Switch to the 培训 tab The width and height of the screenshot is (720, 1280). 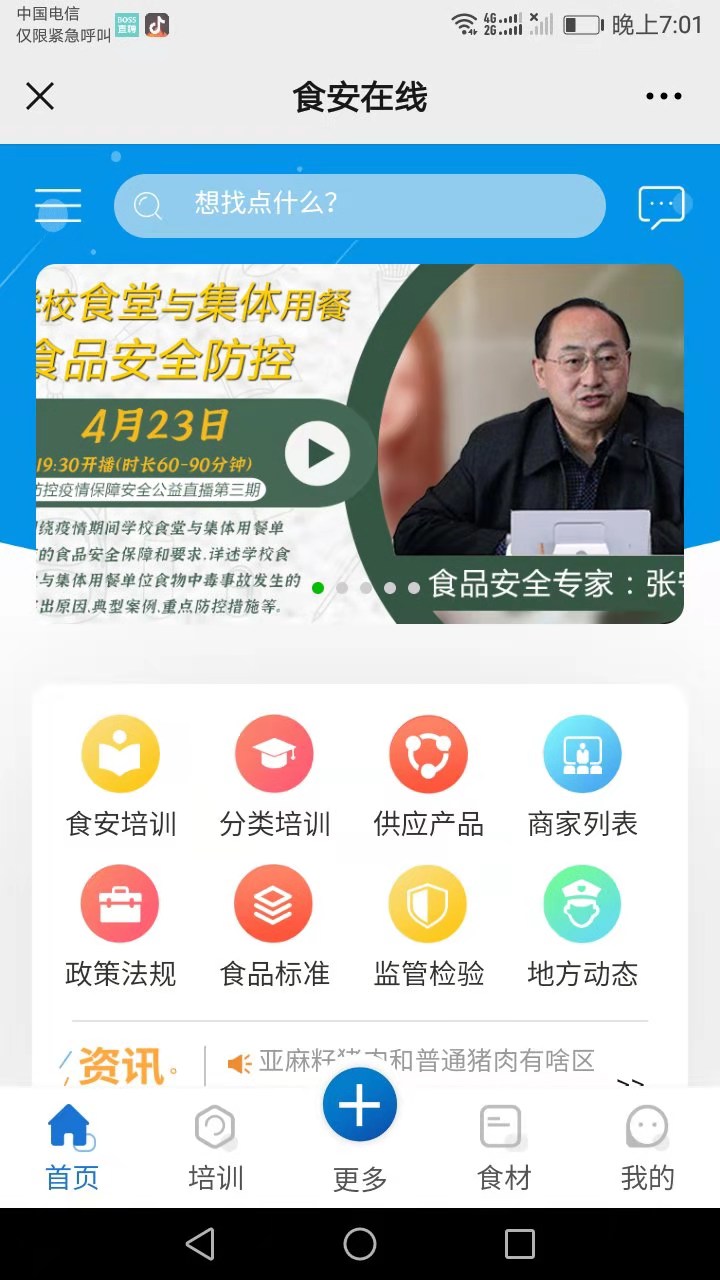[215, 1147]
